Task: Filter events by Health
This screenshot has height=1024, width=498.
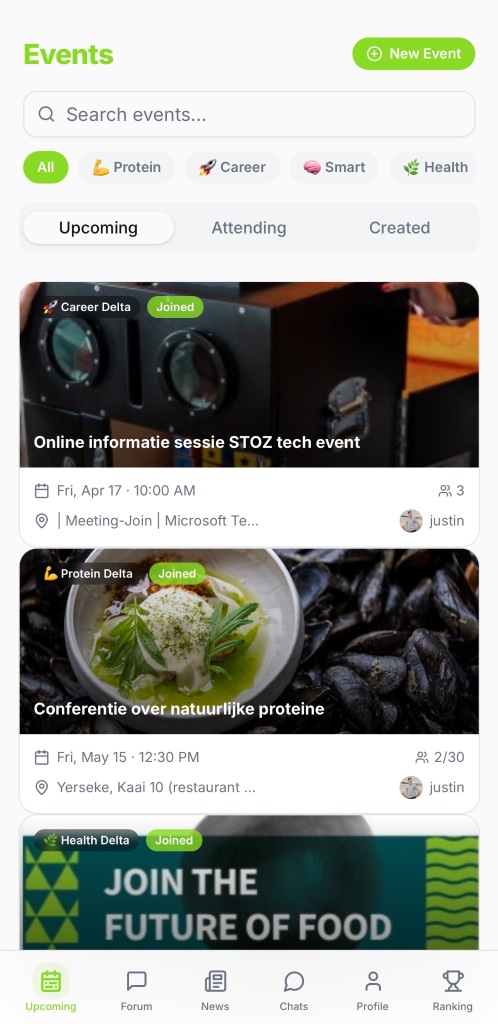Action: pyautogui.click(x=435, y=167)
